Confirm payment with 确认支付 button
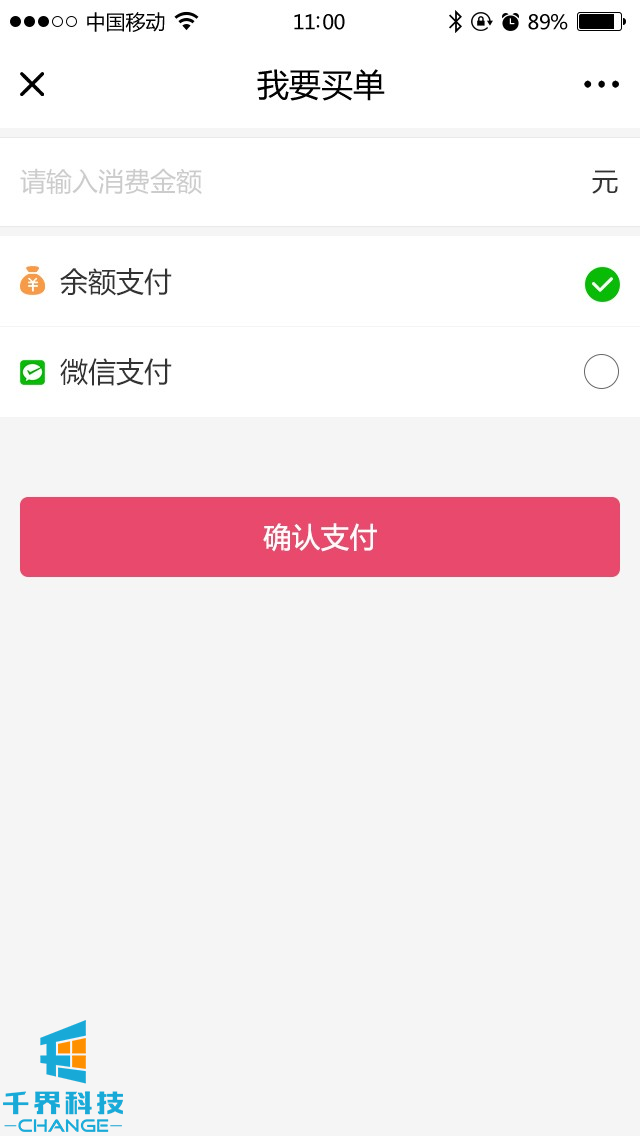The image size is (640, 1136). [320, 537]
